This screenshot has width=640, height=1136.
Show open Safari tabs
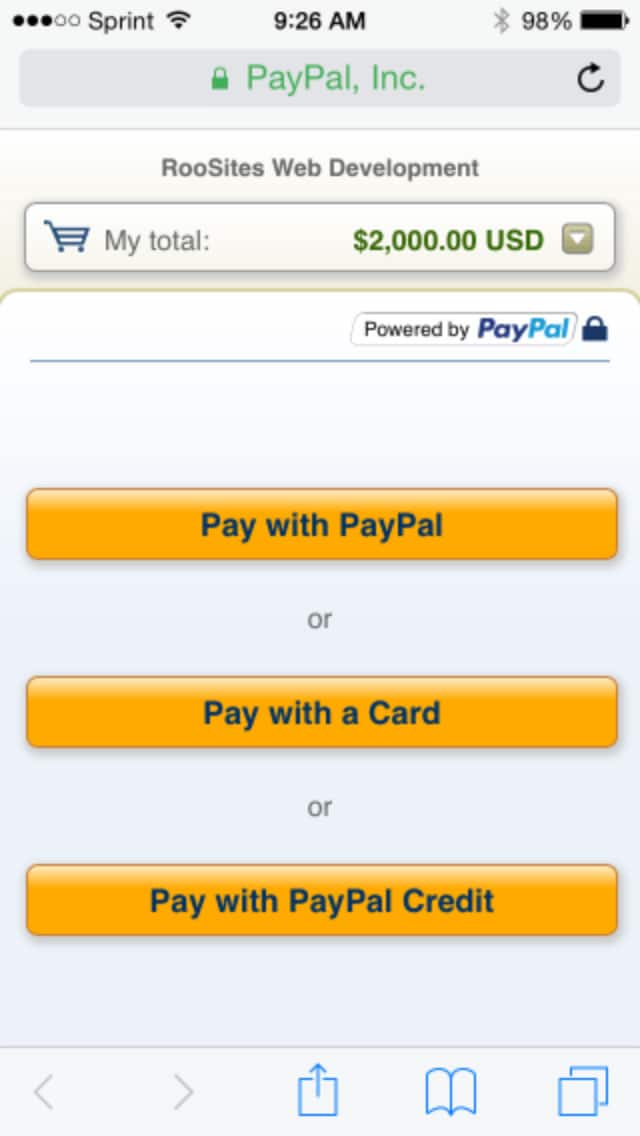(x=583, y=1091)
